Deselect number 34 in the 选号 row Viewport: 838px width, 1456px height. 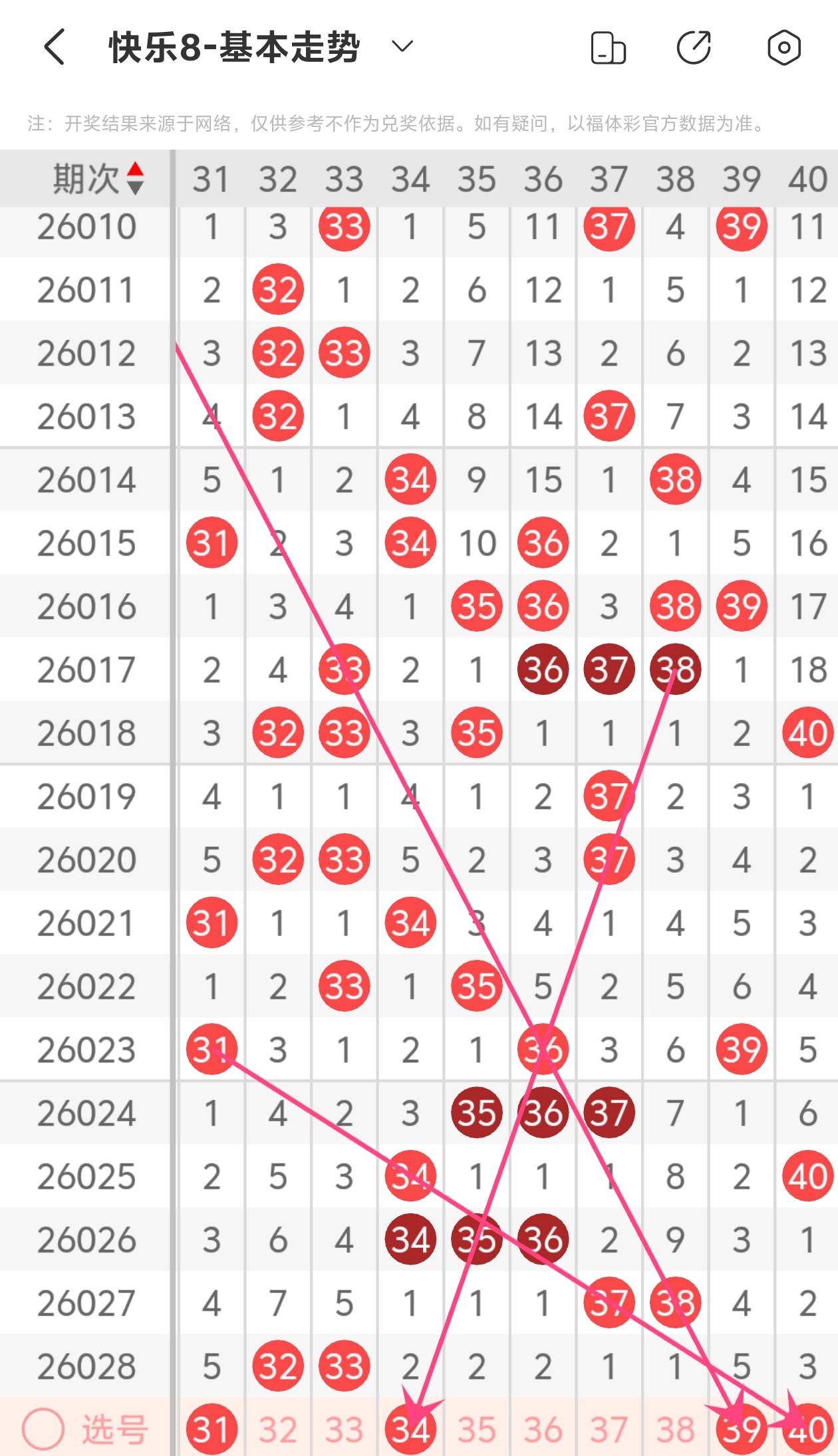(x=410, y=1429)
